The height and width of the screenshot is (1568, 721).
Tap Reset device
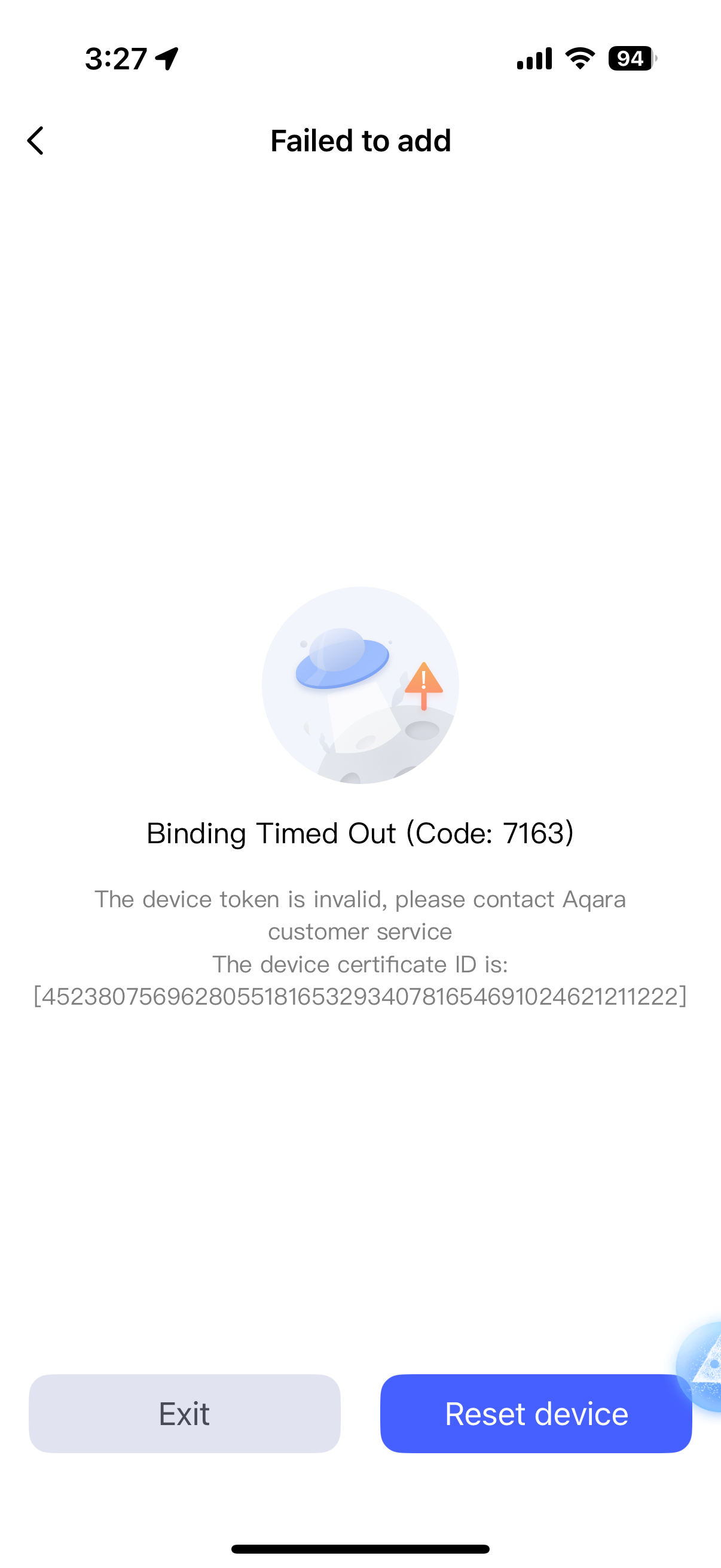pos(536,1413)
